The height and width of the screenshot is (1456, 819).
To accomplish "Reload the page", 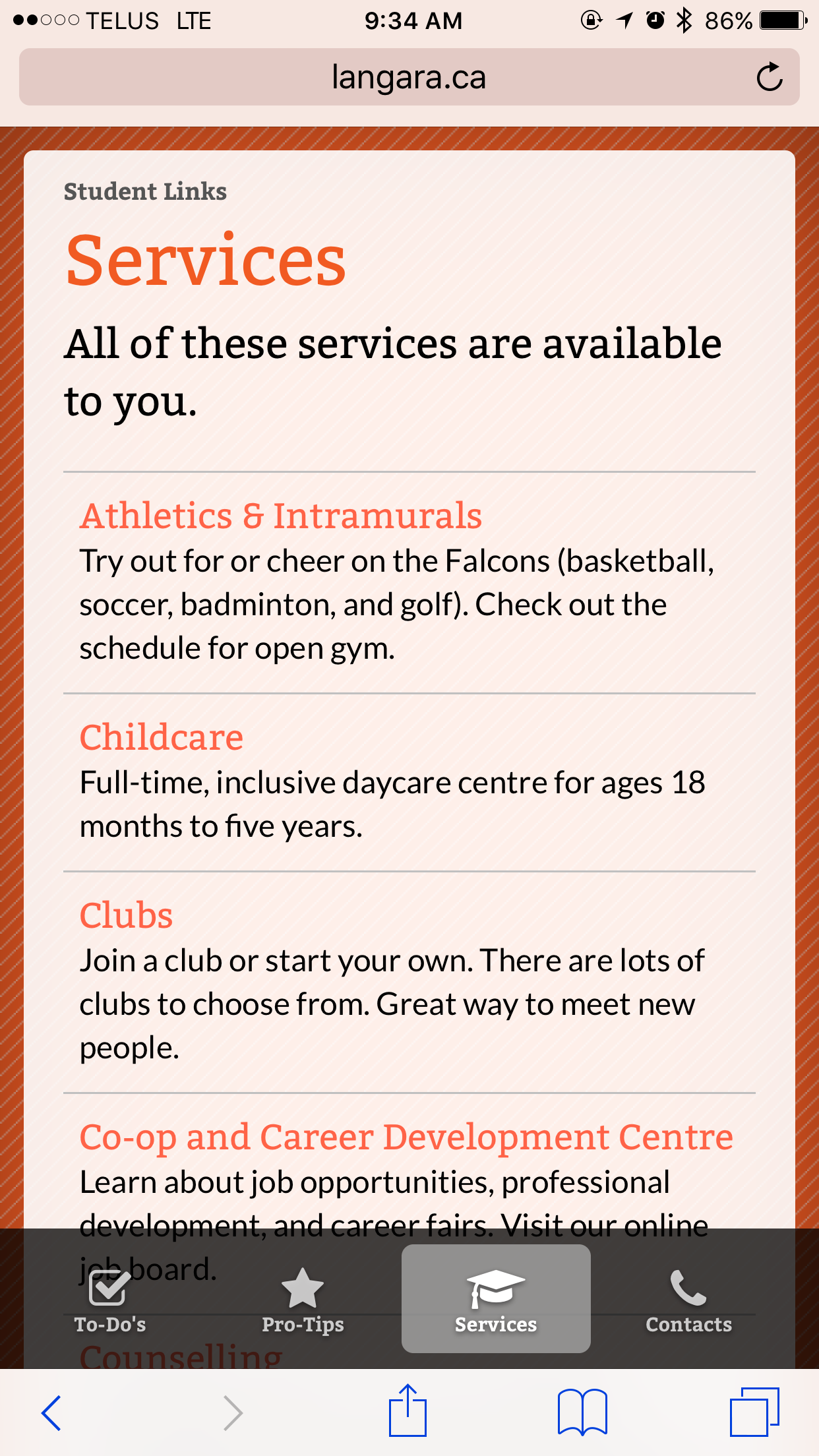I will coord(769,77).
